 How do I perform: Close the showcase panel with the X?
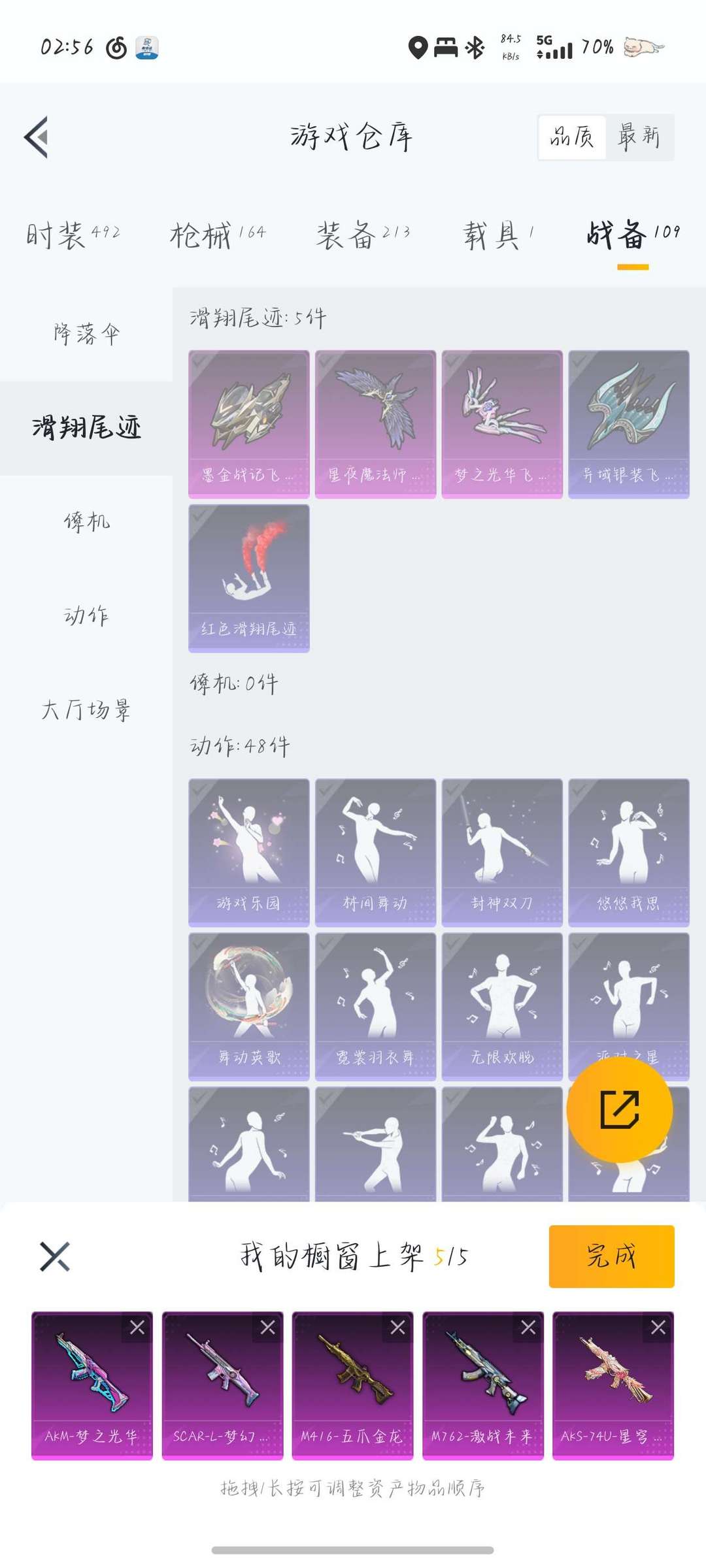pos(55,1256)
